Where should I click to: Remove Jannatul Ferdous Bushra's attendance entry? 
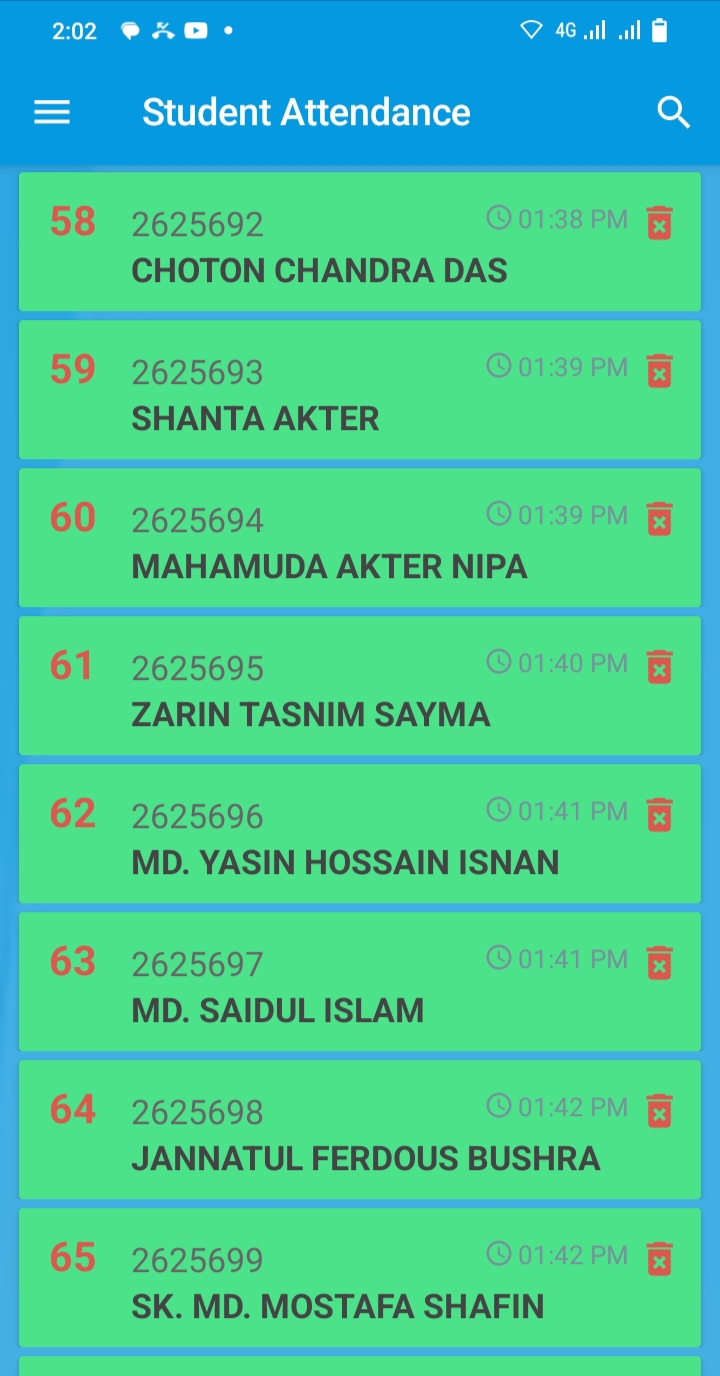coord(659,1110)
